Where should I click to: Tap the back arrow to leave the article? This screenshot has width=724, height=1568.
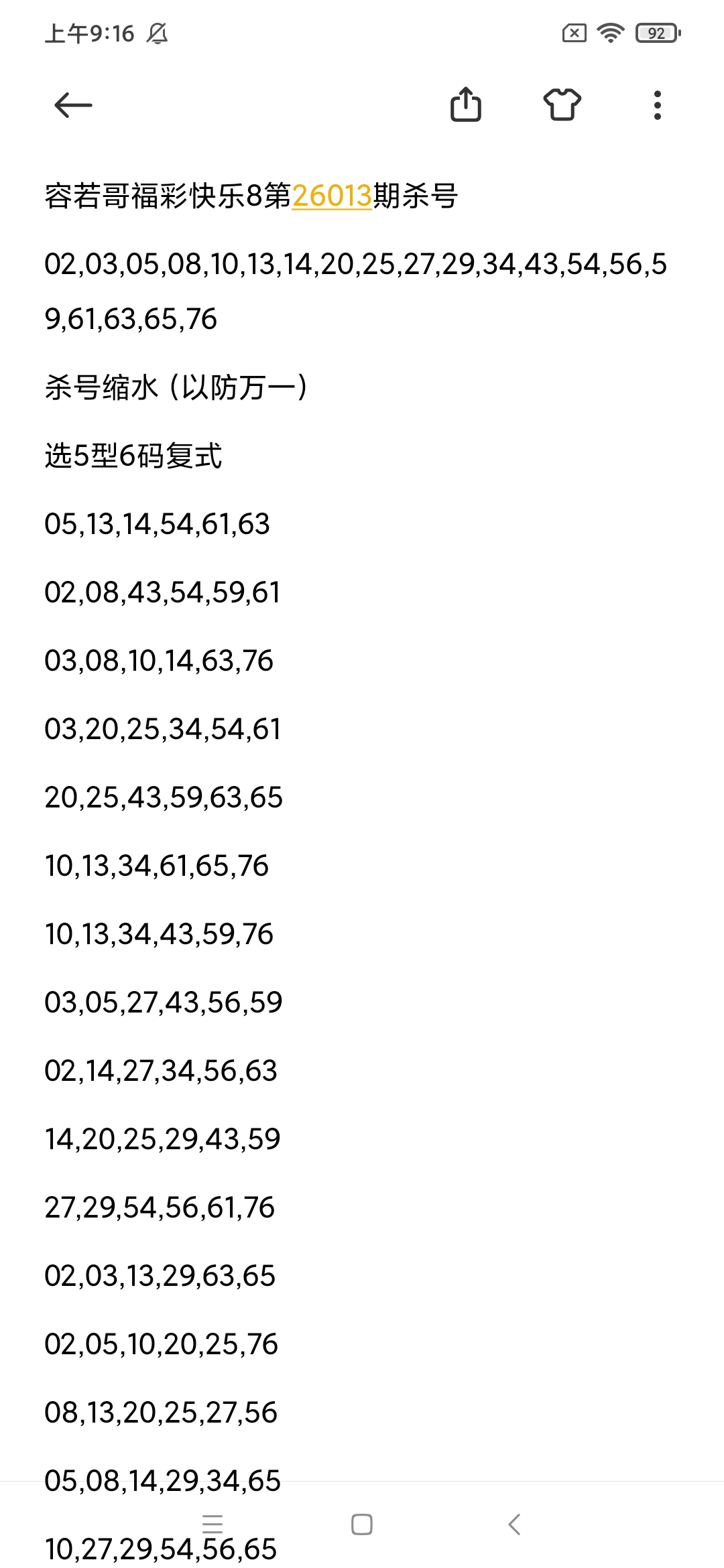point(72,105)
